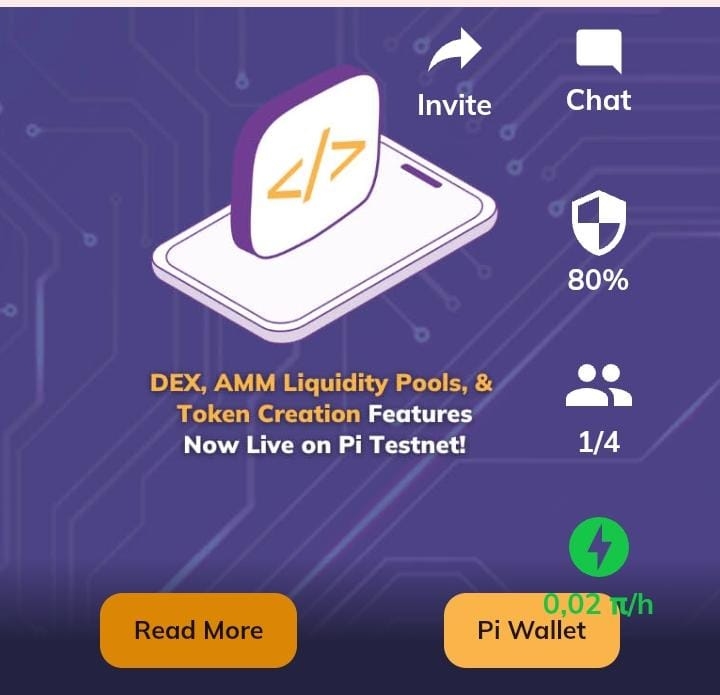720x695 pixels.
Task: Check the 80% security shield
Action: point(598,224)
